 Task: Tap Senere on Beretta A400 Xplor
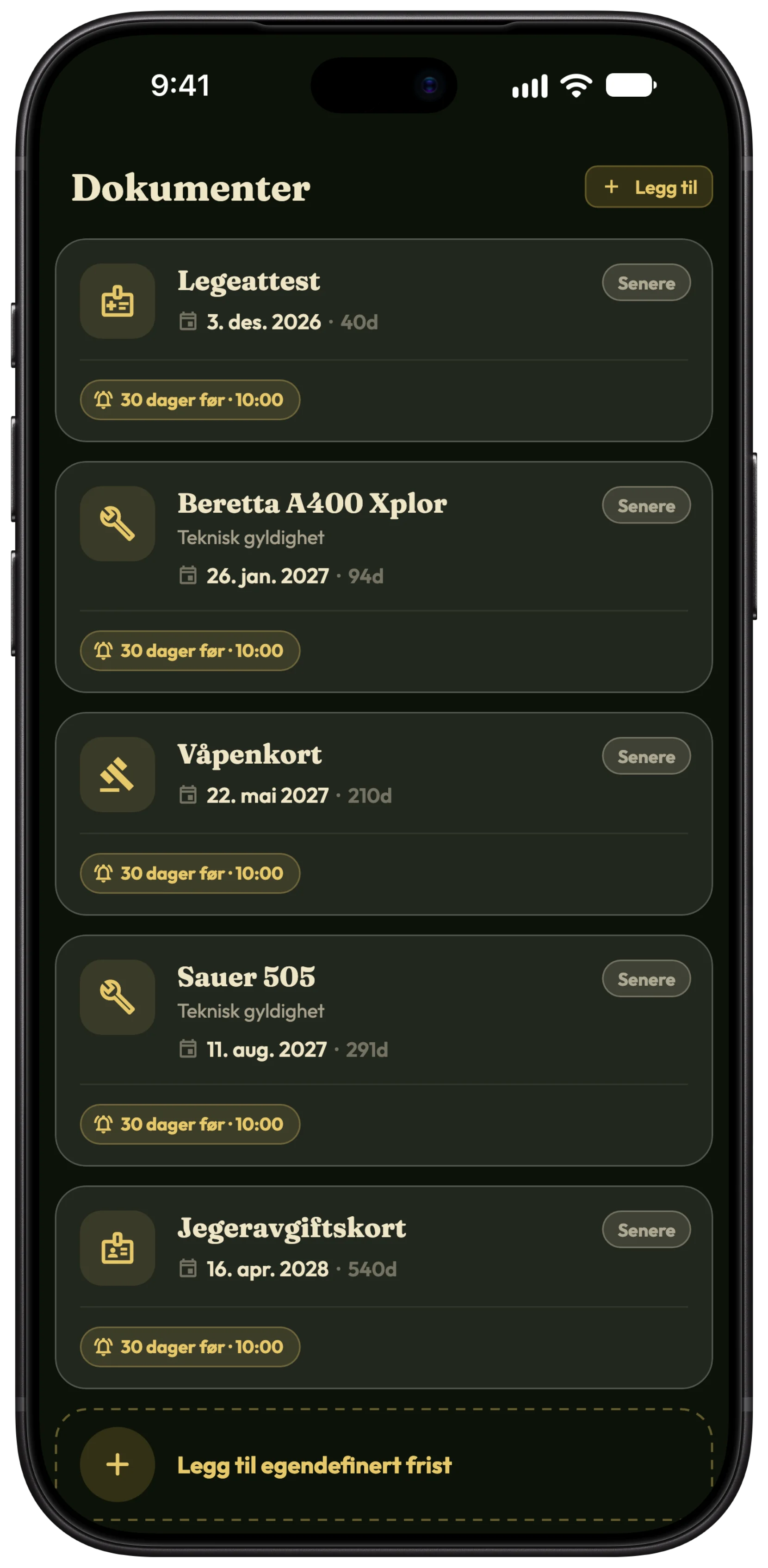[x=646, y=505]
